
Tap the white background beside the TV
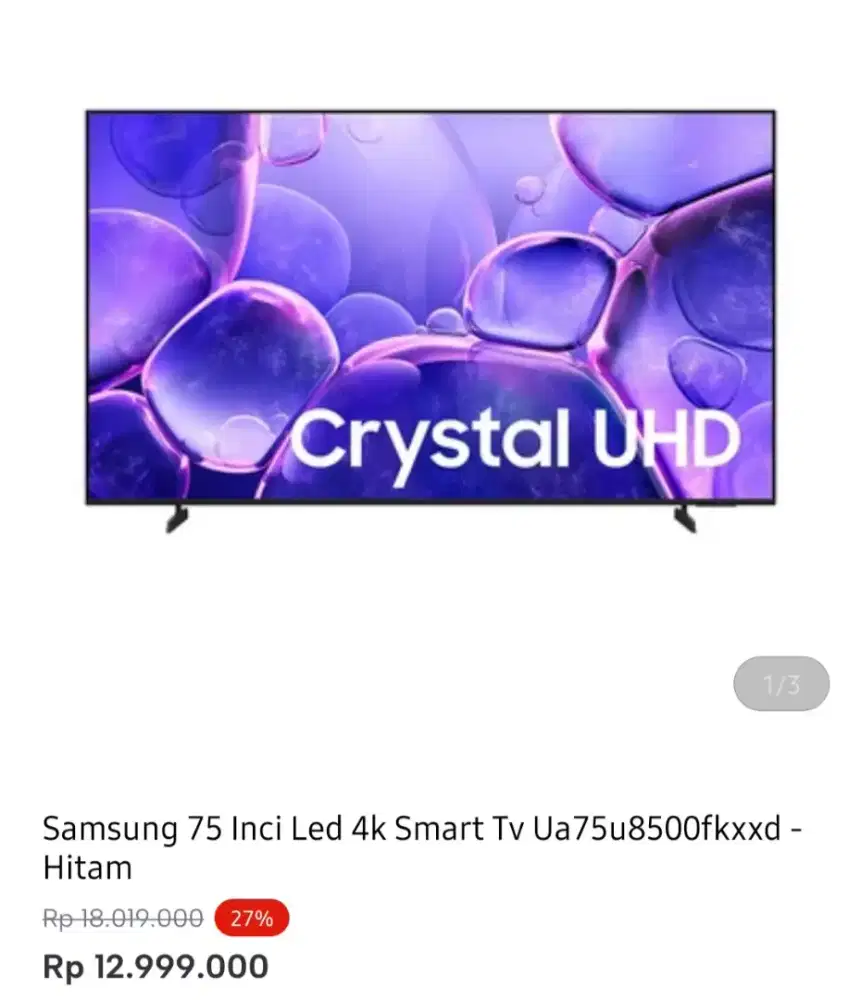click(45, 300)
